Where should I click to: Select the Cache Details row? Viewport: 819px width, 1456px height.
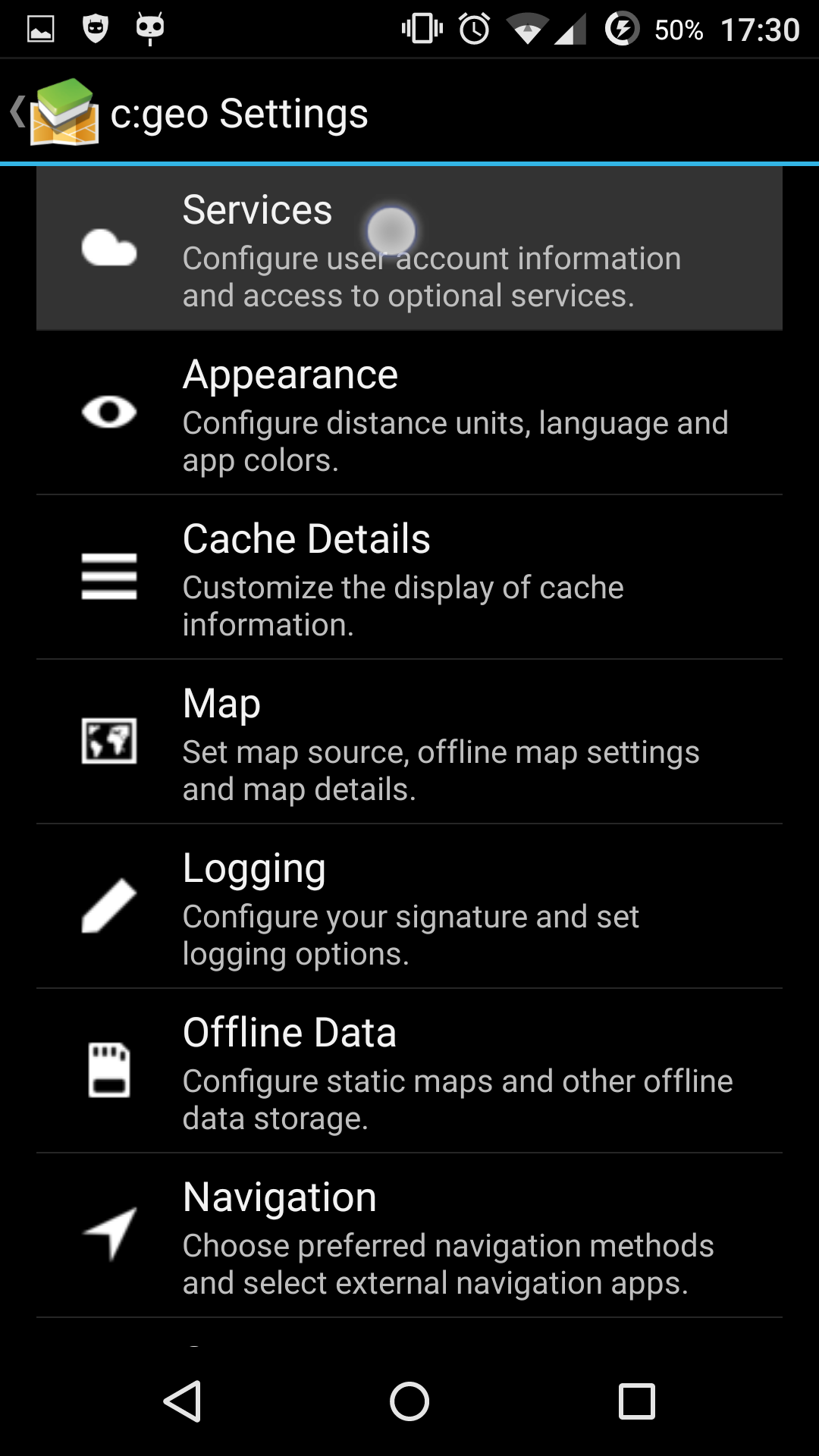(x=409, y=578)
